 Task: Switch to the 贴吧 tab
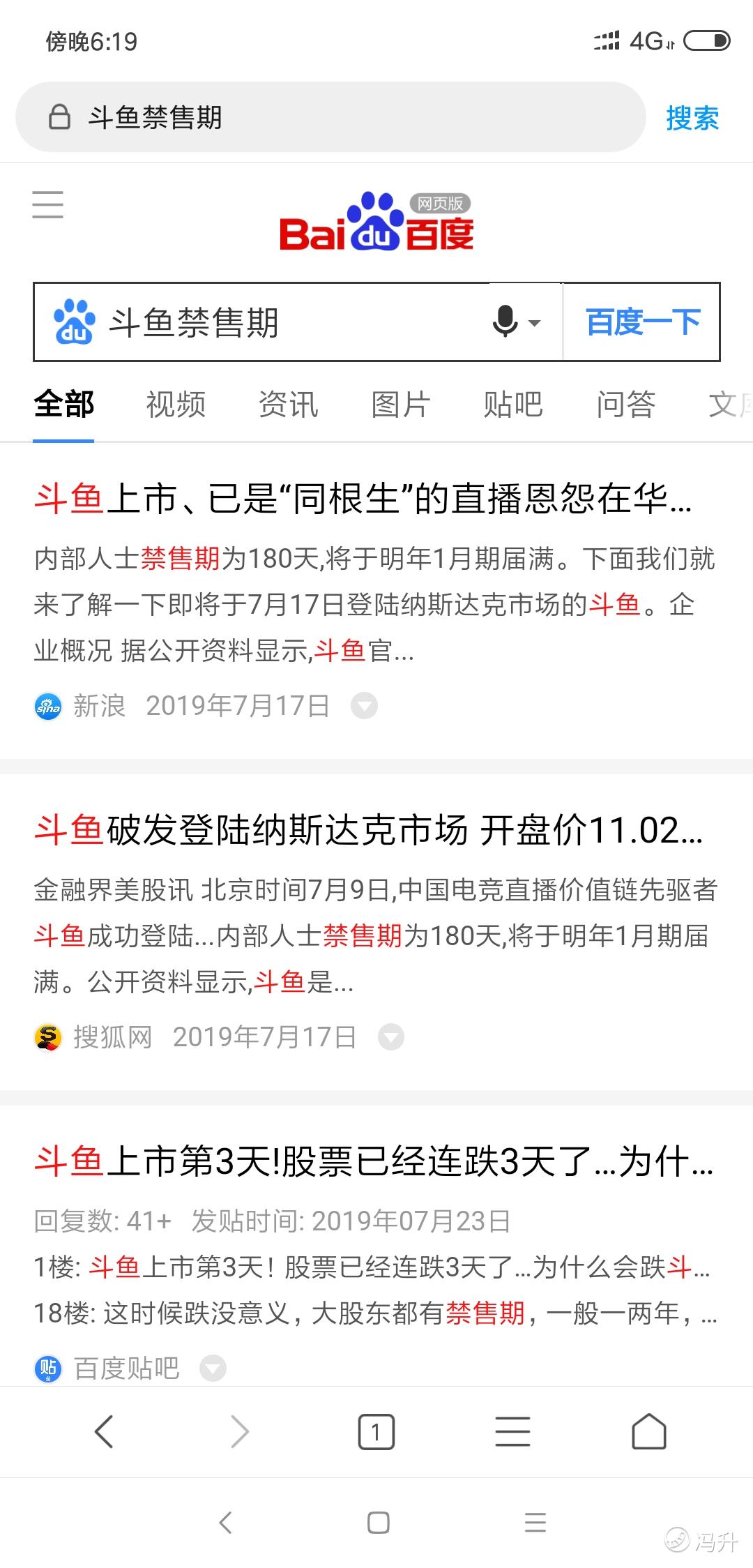coord(513,405)
